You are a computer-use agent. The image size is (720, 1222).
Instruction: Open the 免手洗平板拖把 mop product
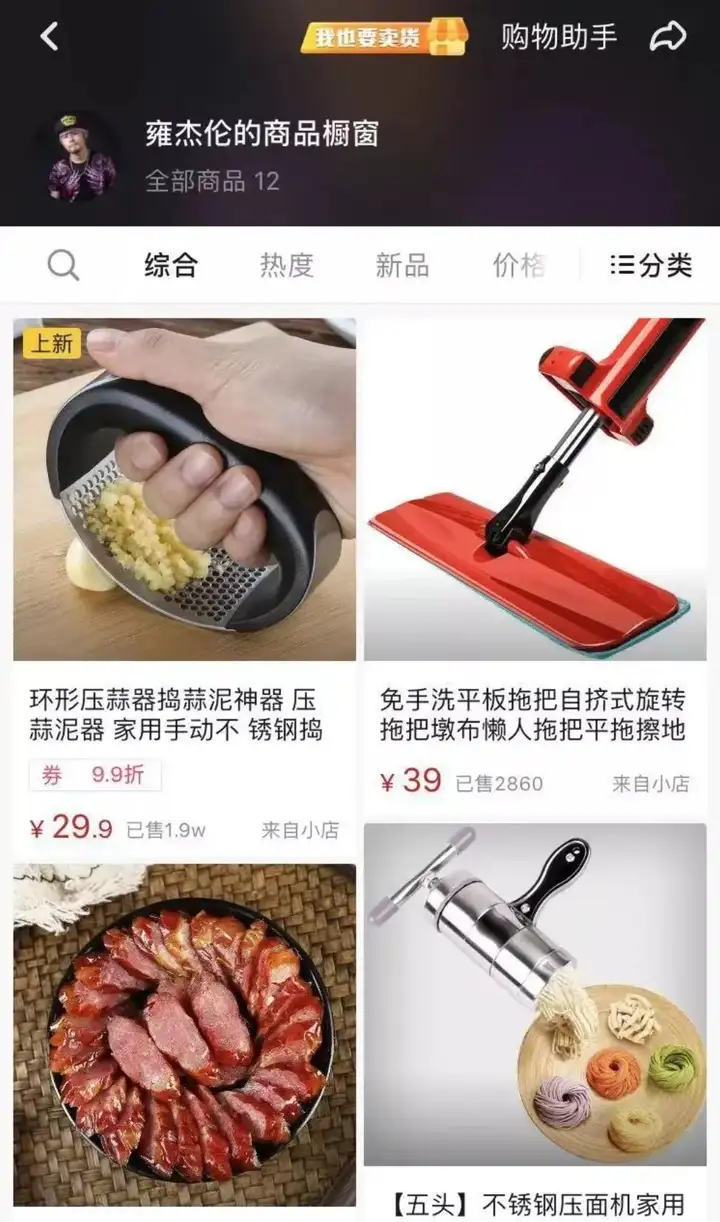(x=535, y=560)
